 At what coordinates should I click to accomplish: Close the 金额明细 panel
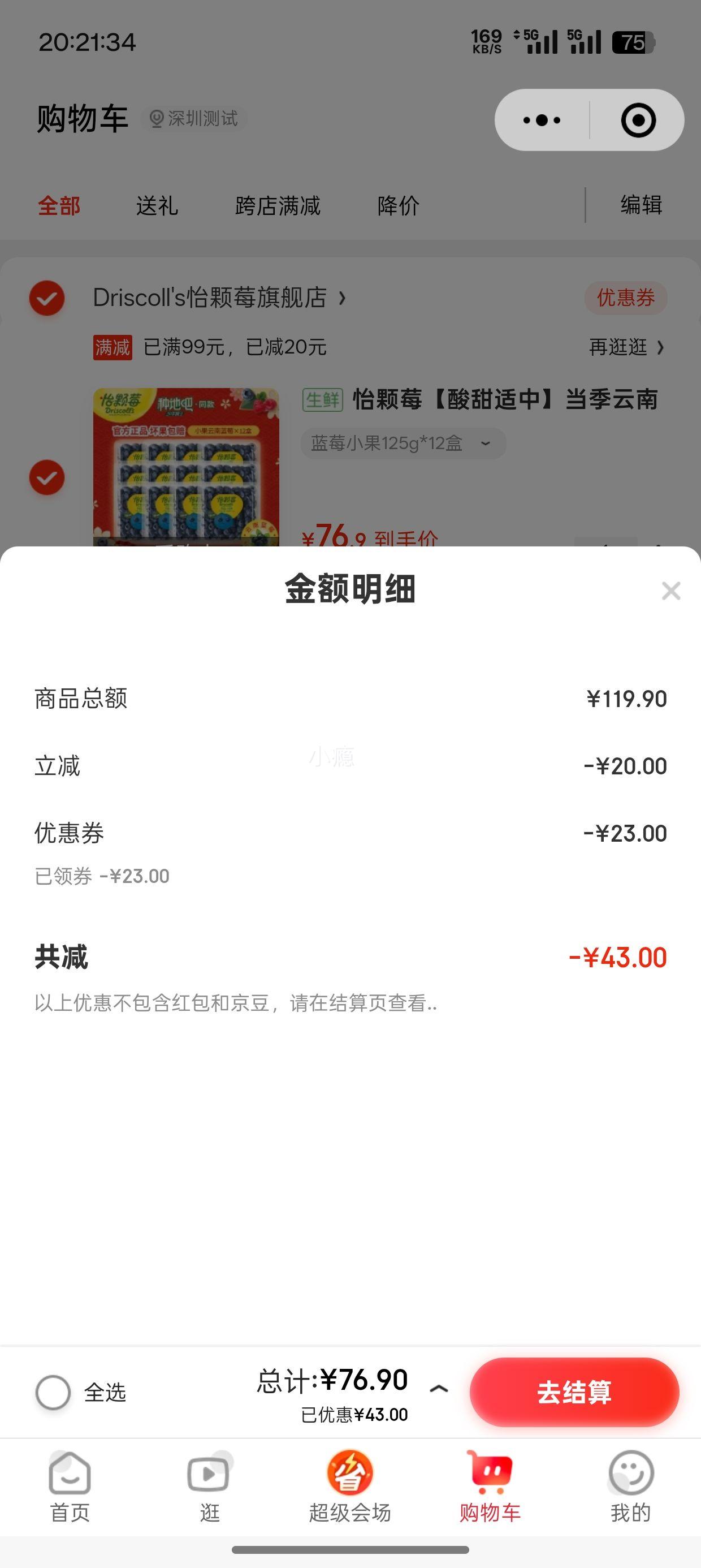tap(670, 591)
